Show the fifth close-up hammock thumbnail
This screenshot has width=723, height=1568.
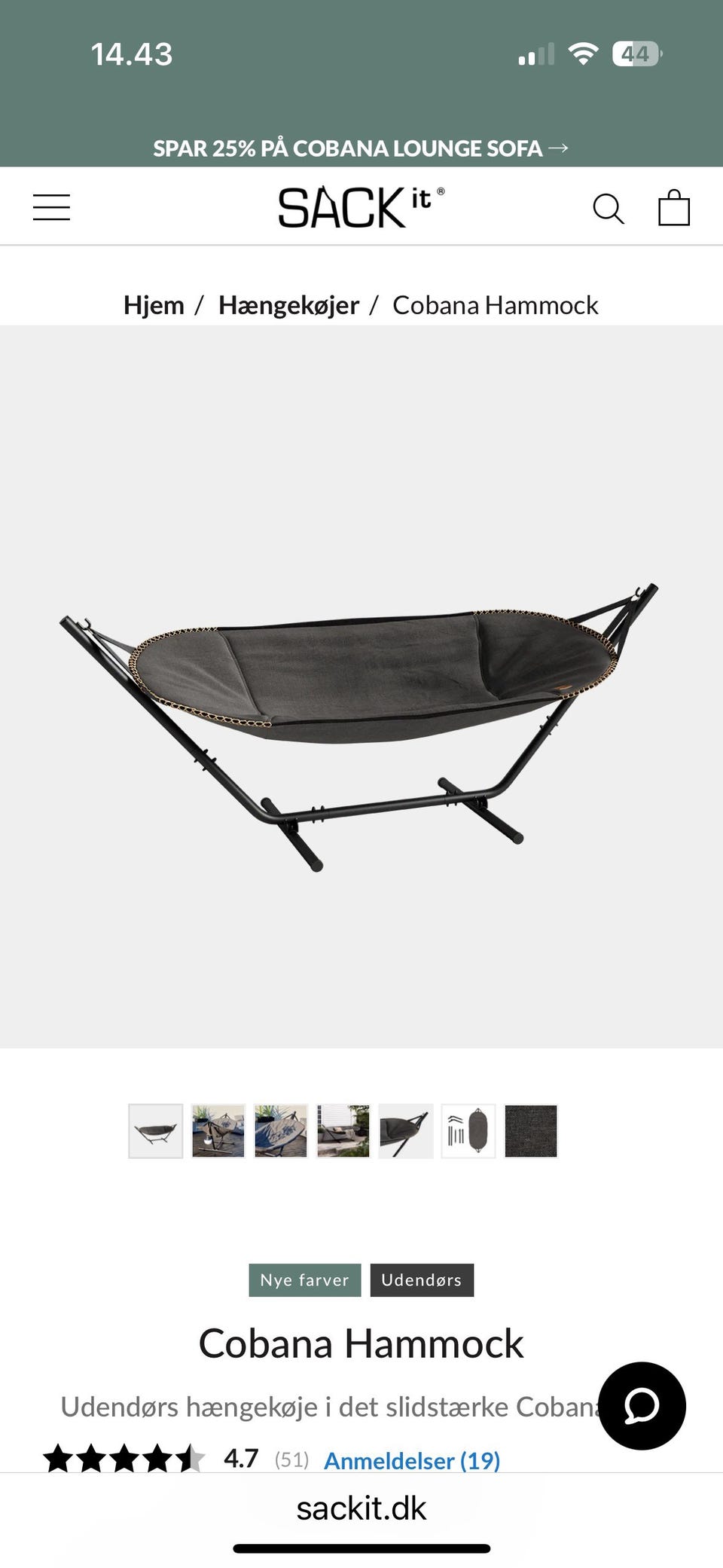click(406, 1131)
